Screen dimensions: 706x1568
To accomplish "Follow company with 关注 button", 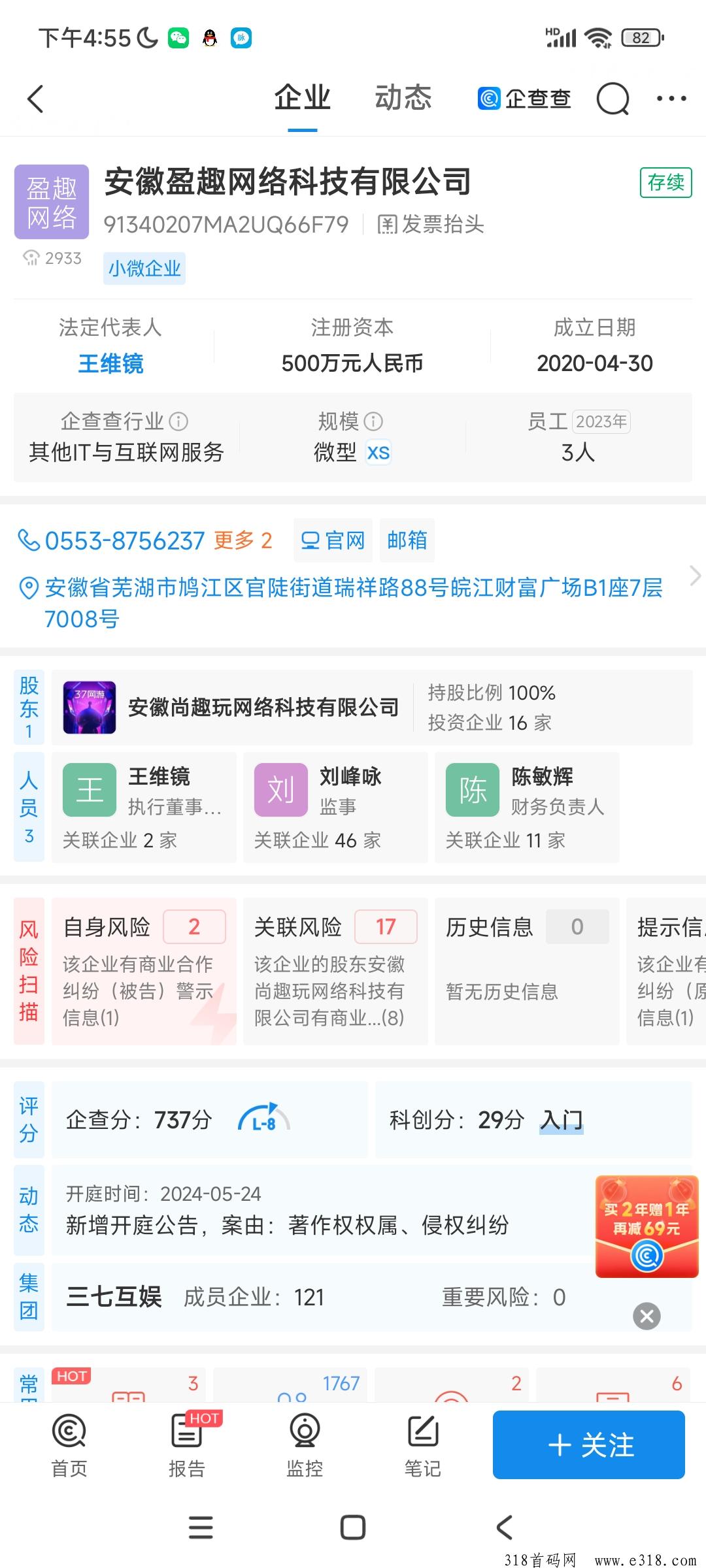I will [589, 1445].
